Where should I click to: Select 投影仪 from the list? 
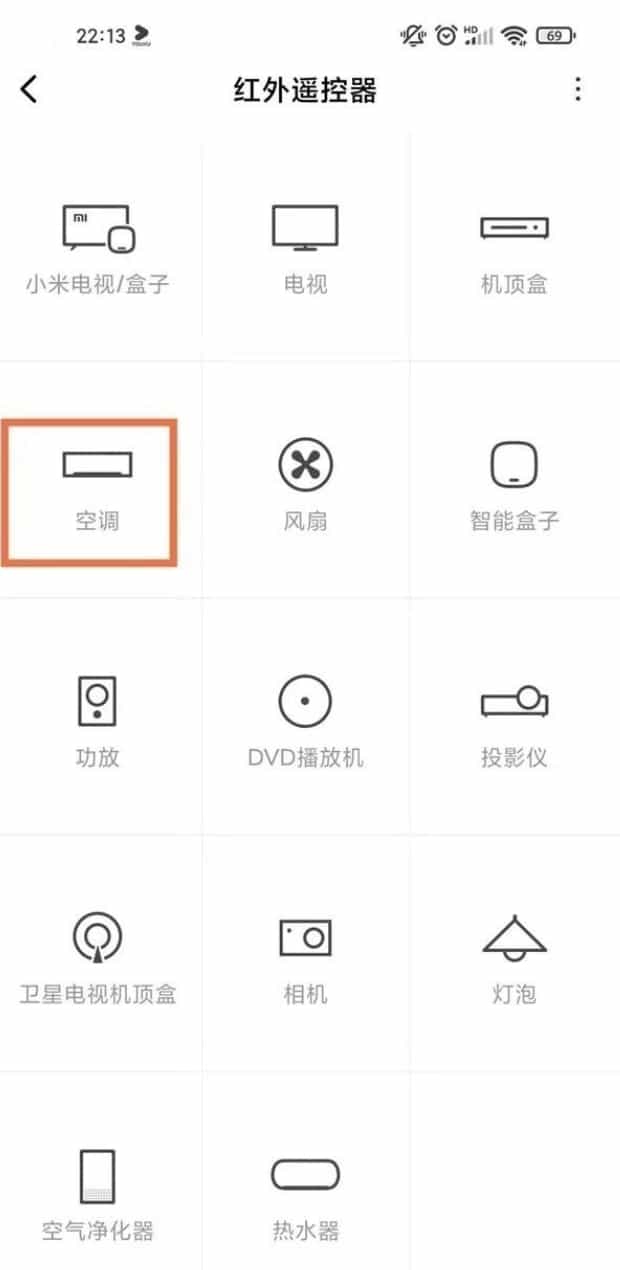pos(514,720)
